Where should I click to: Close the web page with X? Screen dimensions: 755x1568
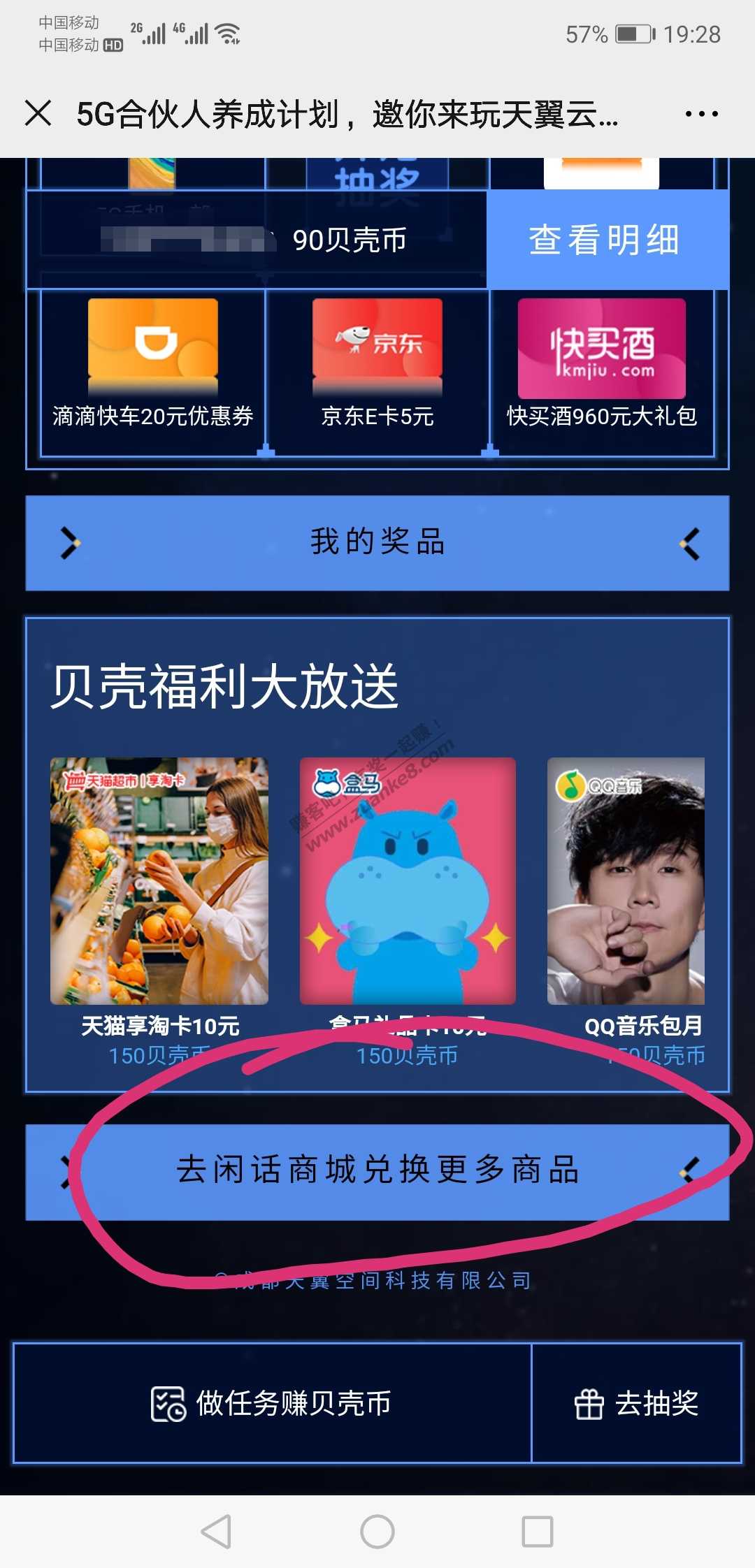pos(38,113)
